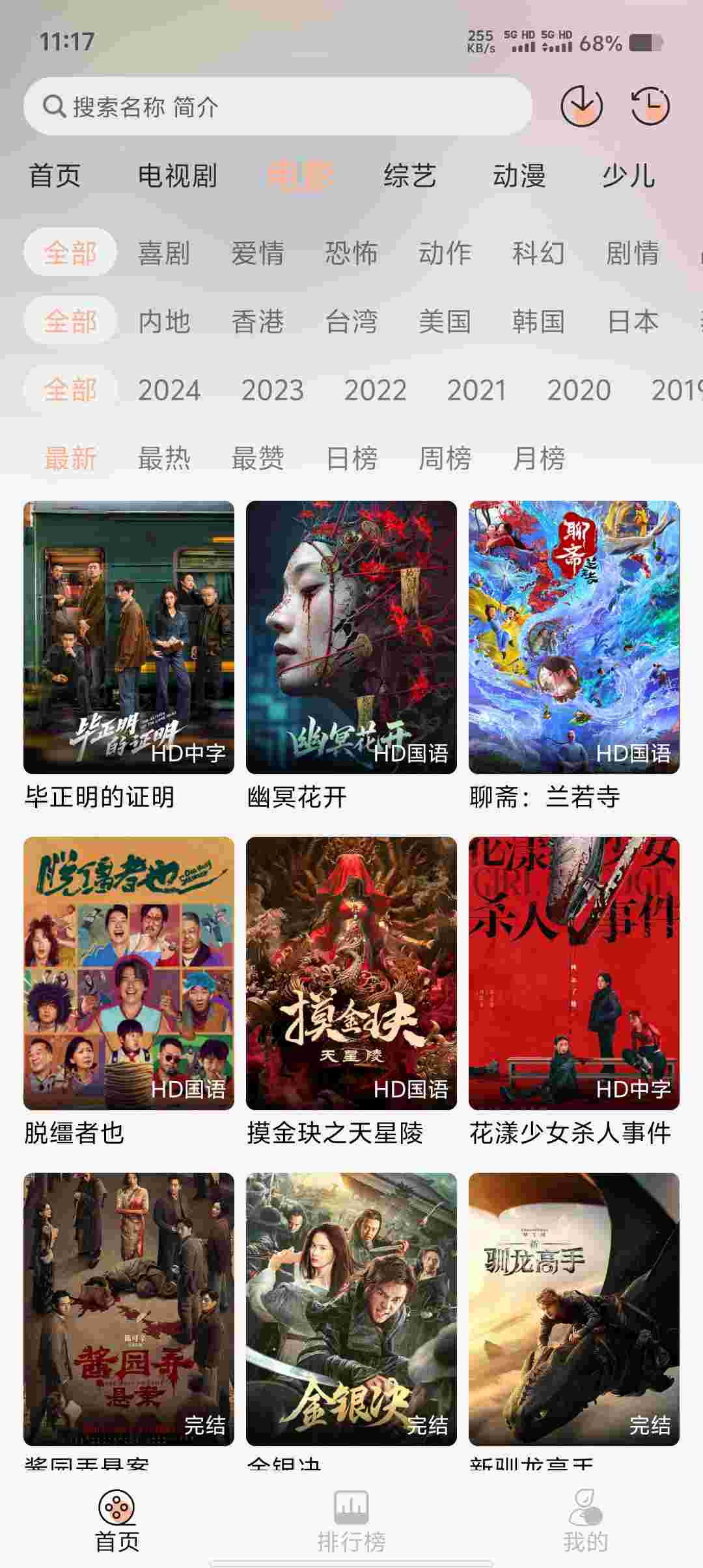Screen dimensions: 703x1568
Task: Choose 美国 as the region
Action: [445, 321]
